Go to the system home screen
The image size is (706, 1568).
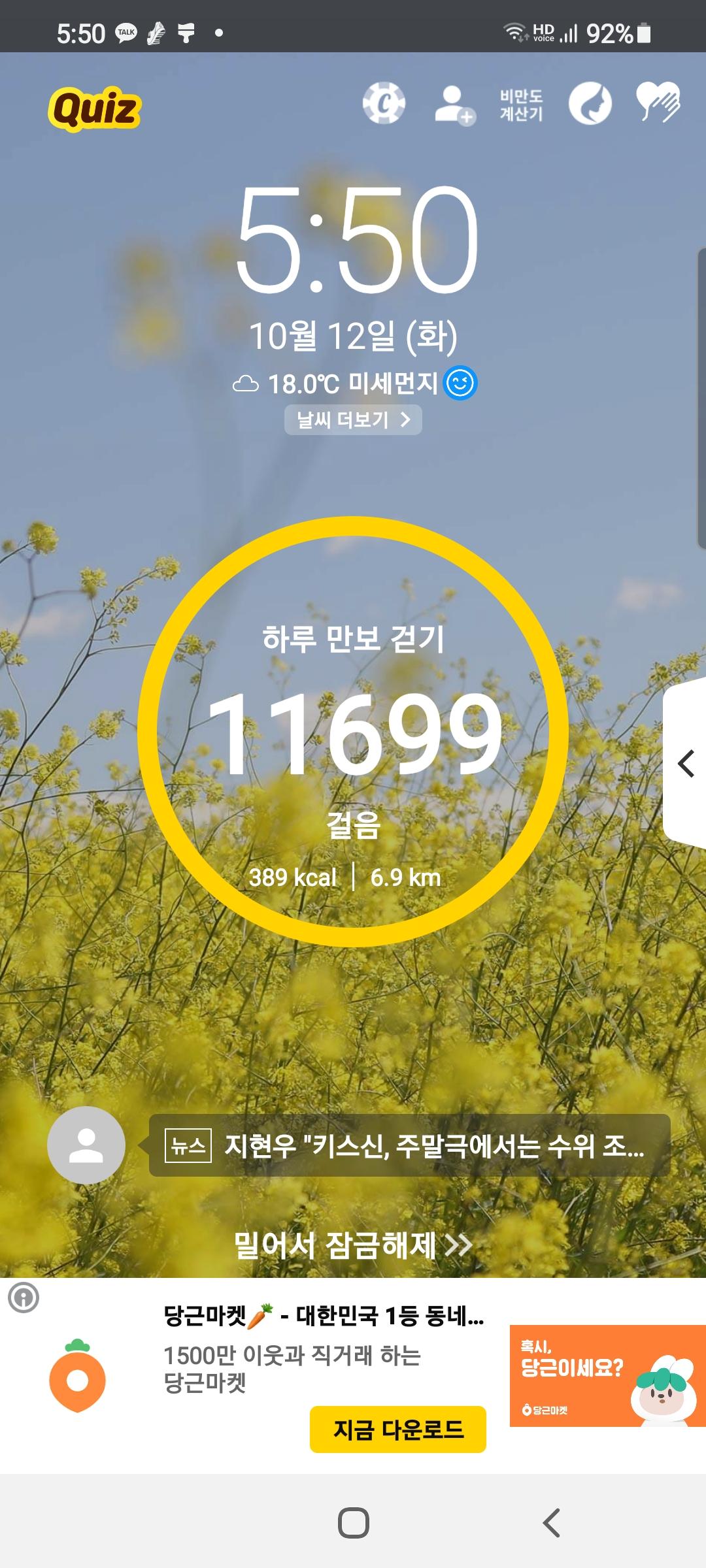coord(353,1523)
